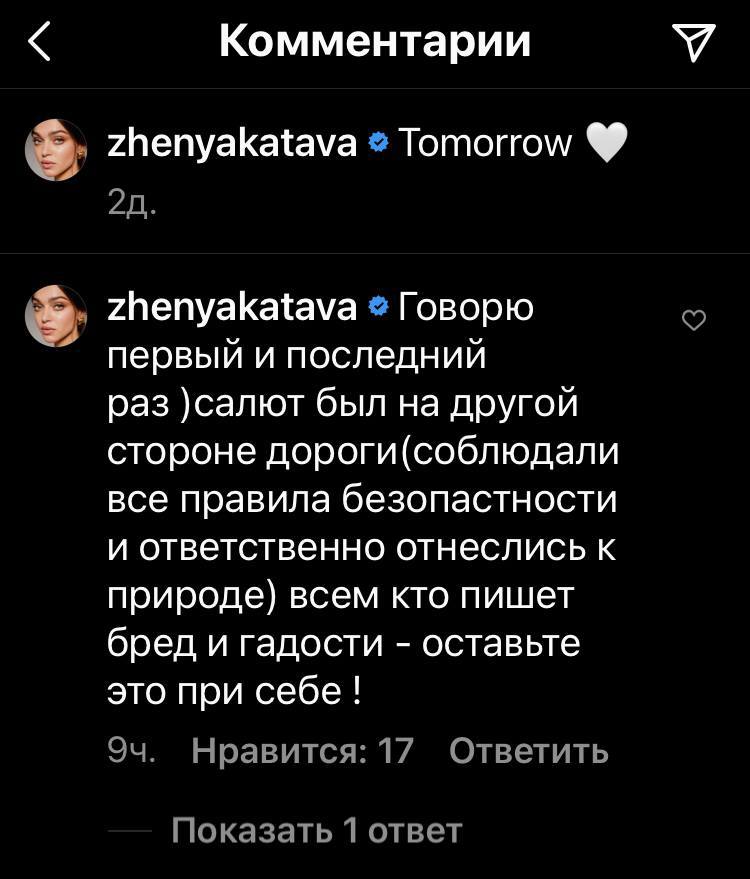The image size is (750, 879).
Task: Expand the hidden reply via Показать 1 ответ
Action: pyautogui.click(x=316, y=830)
